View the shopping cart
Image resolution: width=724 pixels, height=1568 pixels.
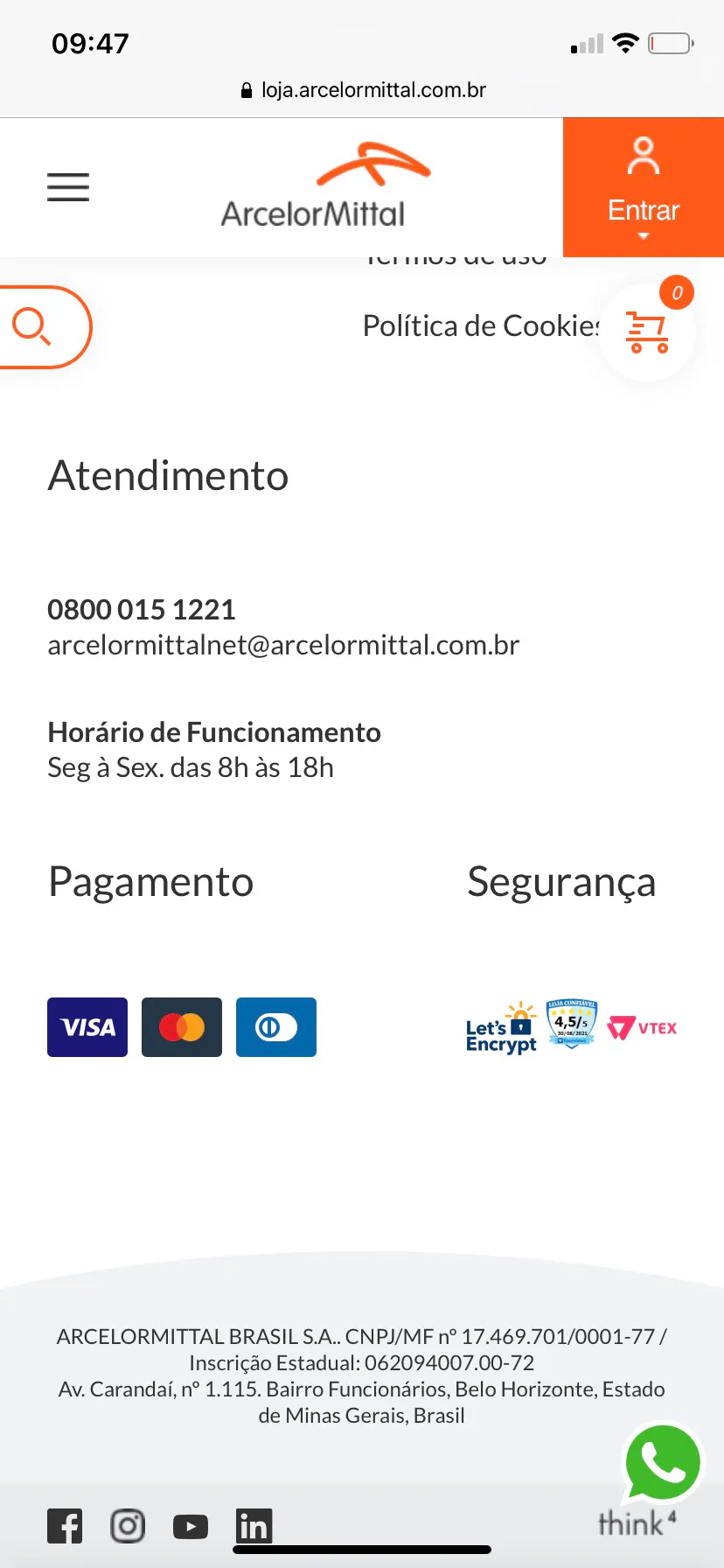[x=647, y=332]
